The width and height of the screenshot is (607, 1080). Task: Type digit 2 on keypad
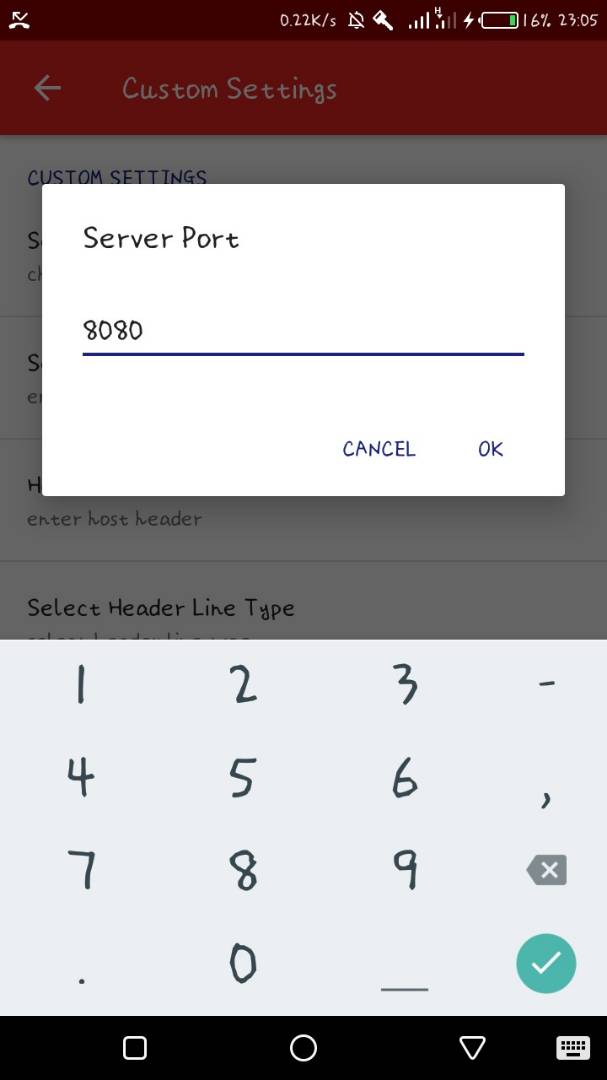click(x=243, y=686)
